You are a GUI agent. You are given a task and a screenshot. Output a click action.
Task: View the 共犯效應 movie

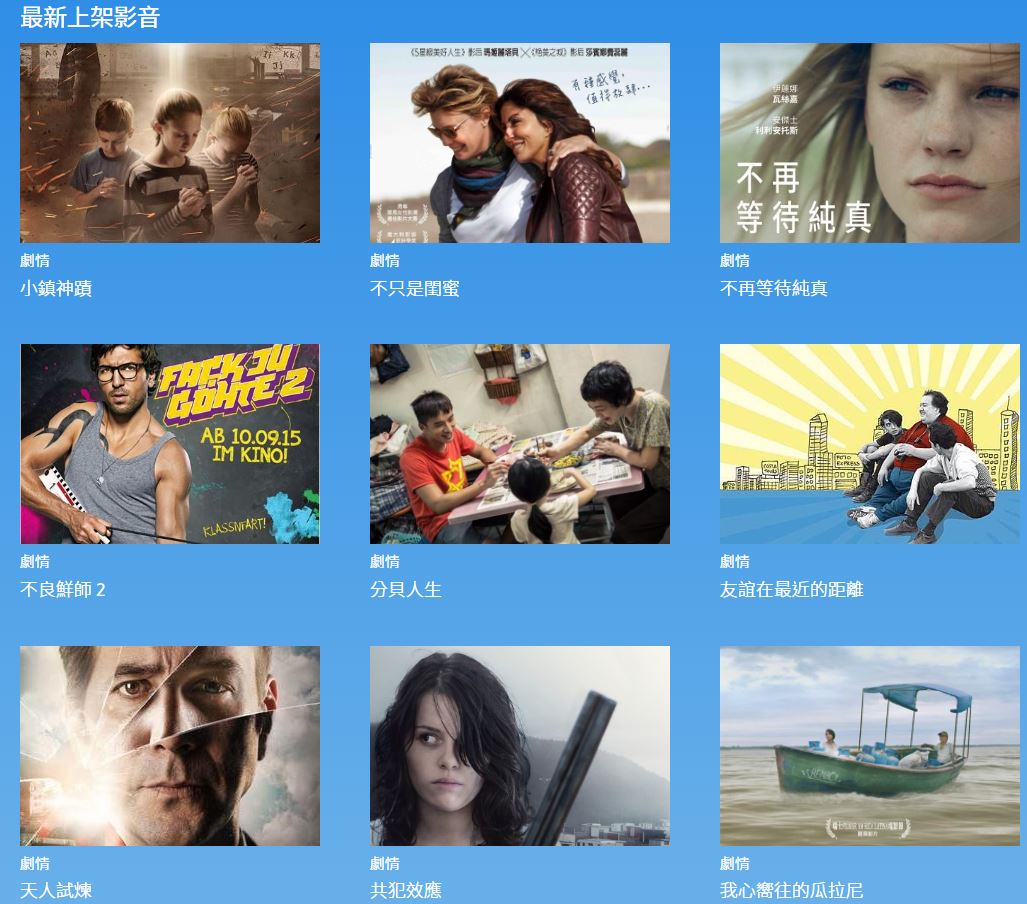520,746
